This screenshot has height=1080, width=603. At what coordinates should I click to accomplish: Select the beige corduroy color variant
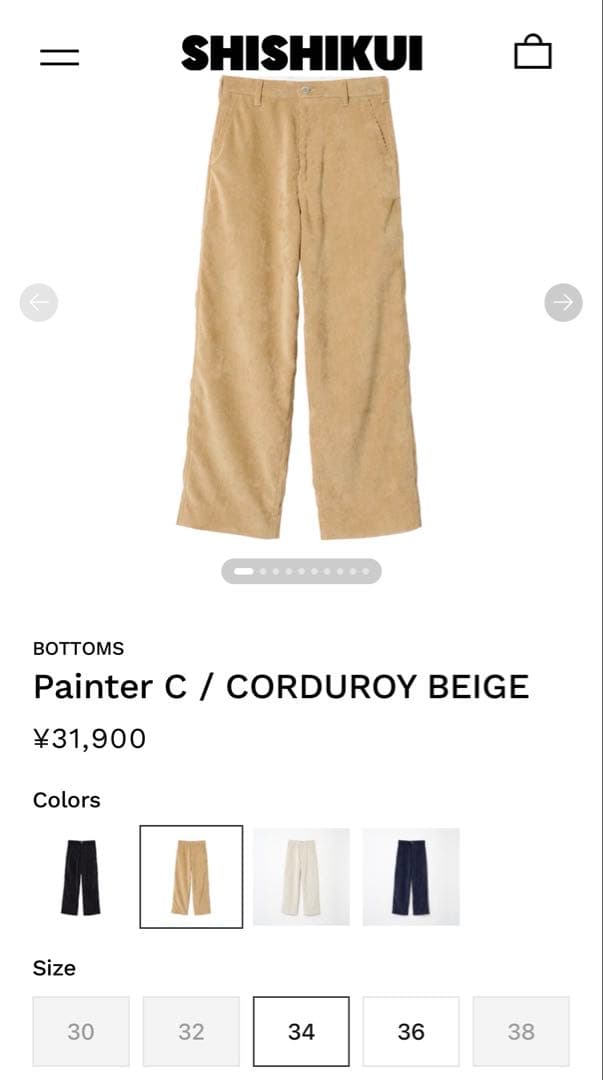pos(191,877)
